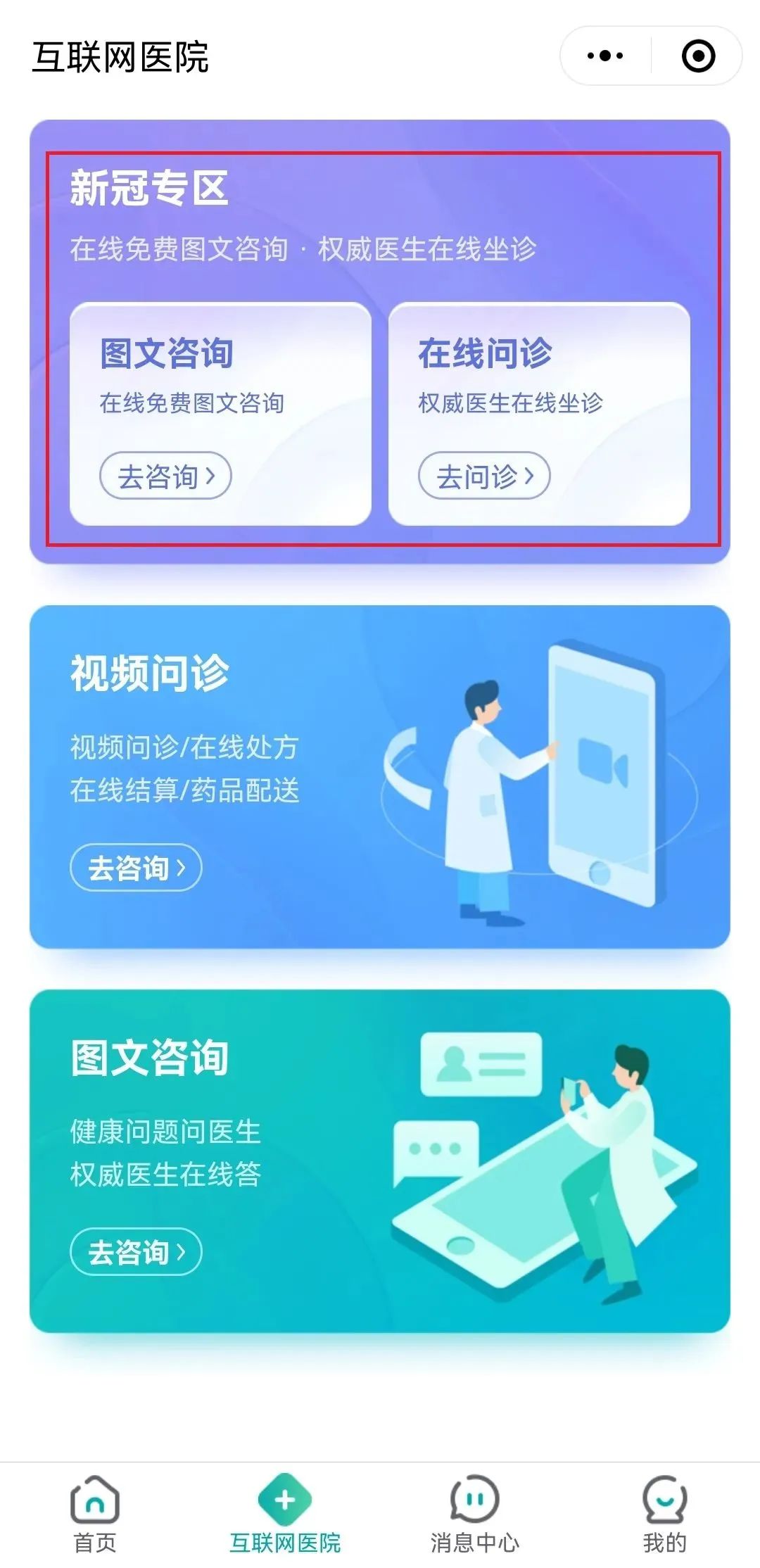Tap 去问诊 in the 在线问诊 card

coord(484,476)
